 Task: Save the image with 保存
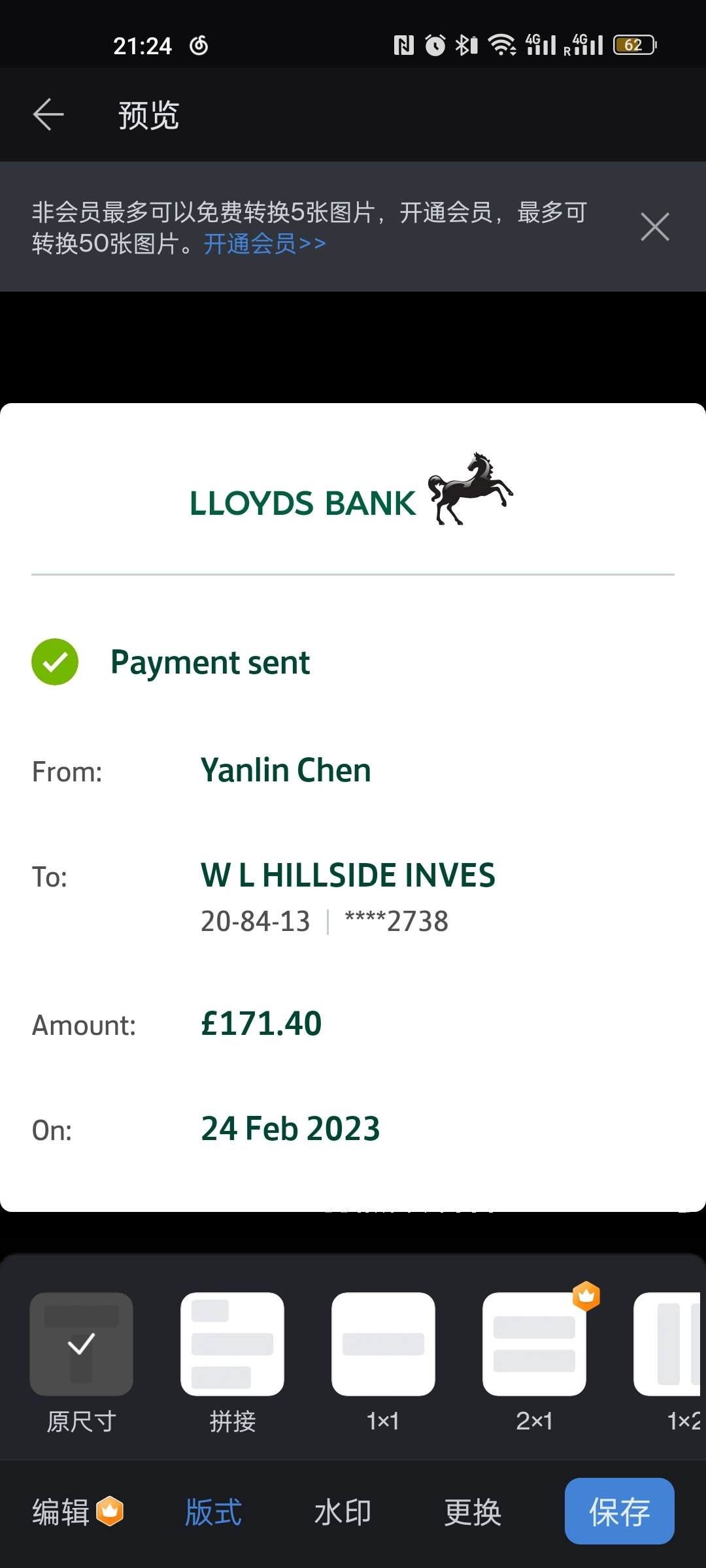point(619,1512)
